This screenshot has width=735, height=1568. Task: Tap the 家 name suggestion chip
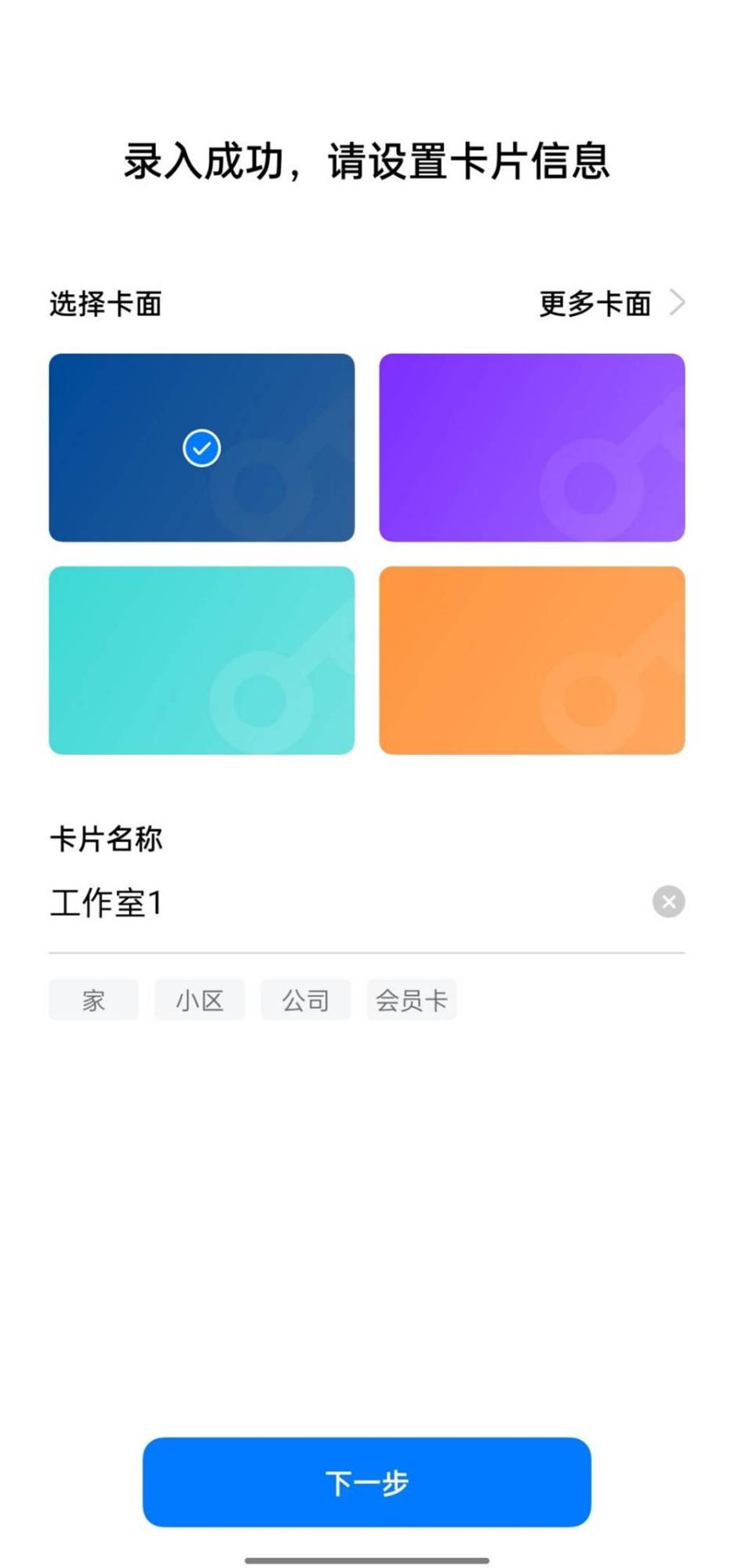pos(93,1000)
